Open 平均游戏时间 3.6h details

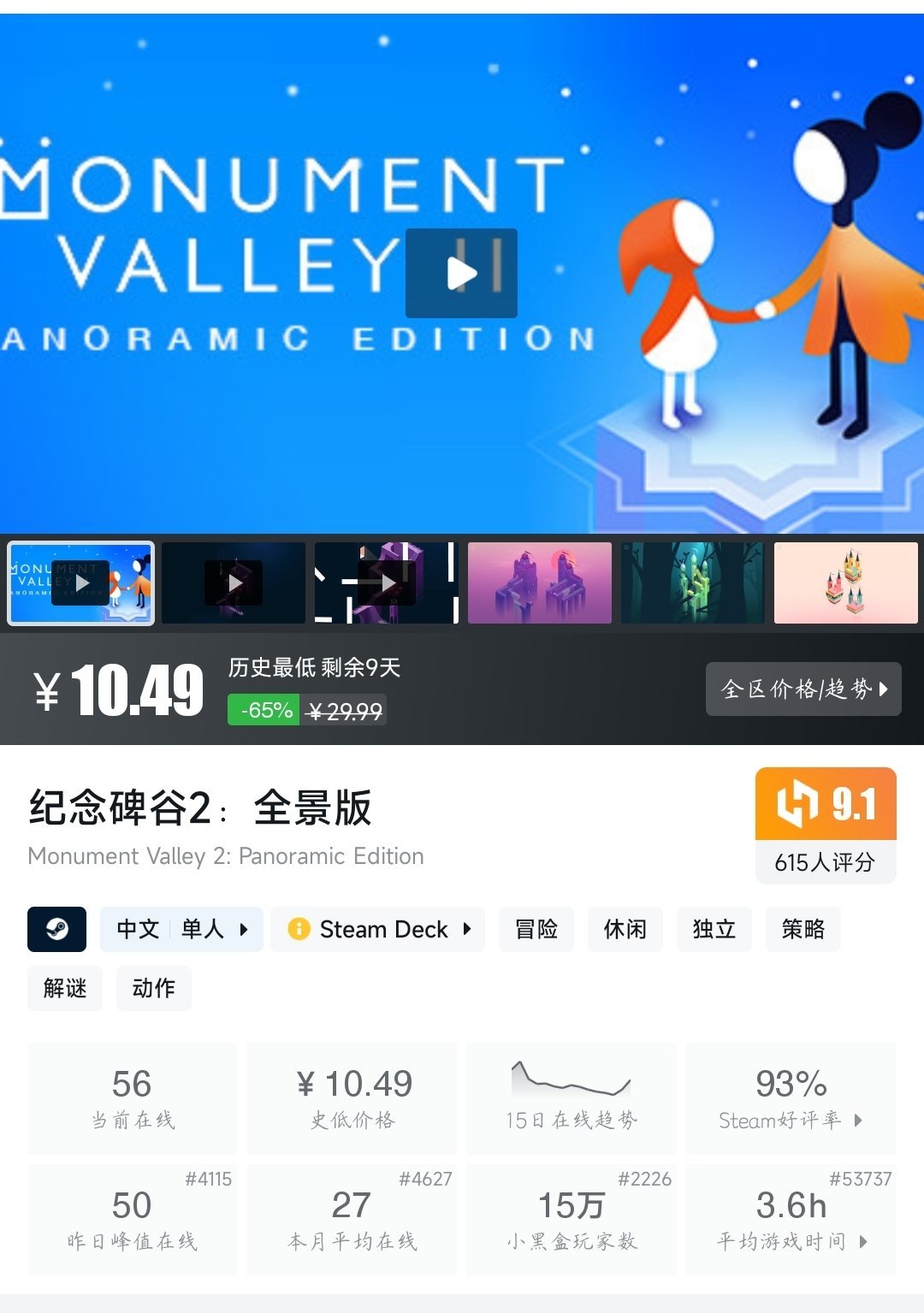[791, 1220]
